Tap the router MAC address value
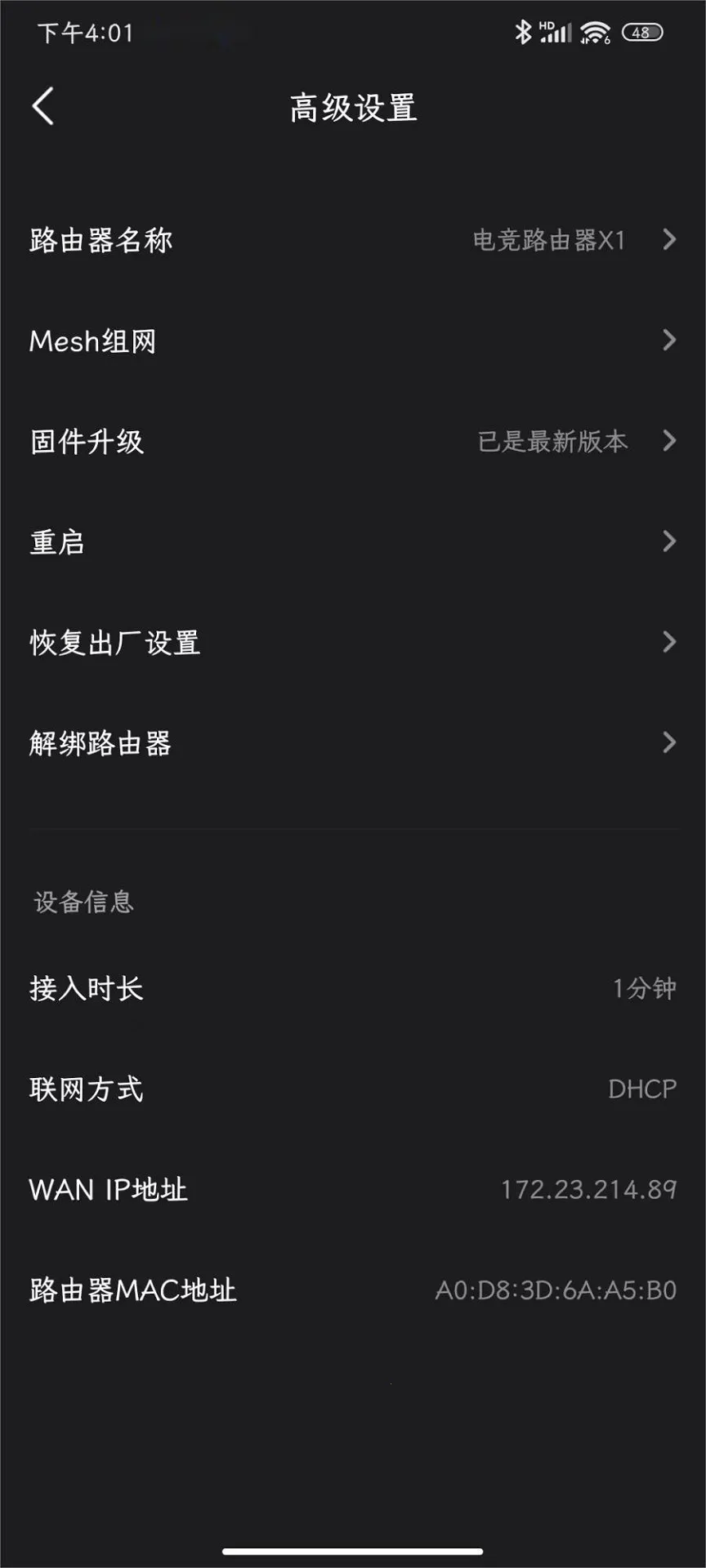The image size is (706, 1568). (556, 1290)
